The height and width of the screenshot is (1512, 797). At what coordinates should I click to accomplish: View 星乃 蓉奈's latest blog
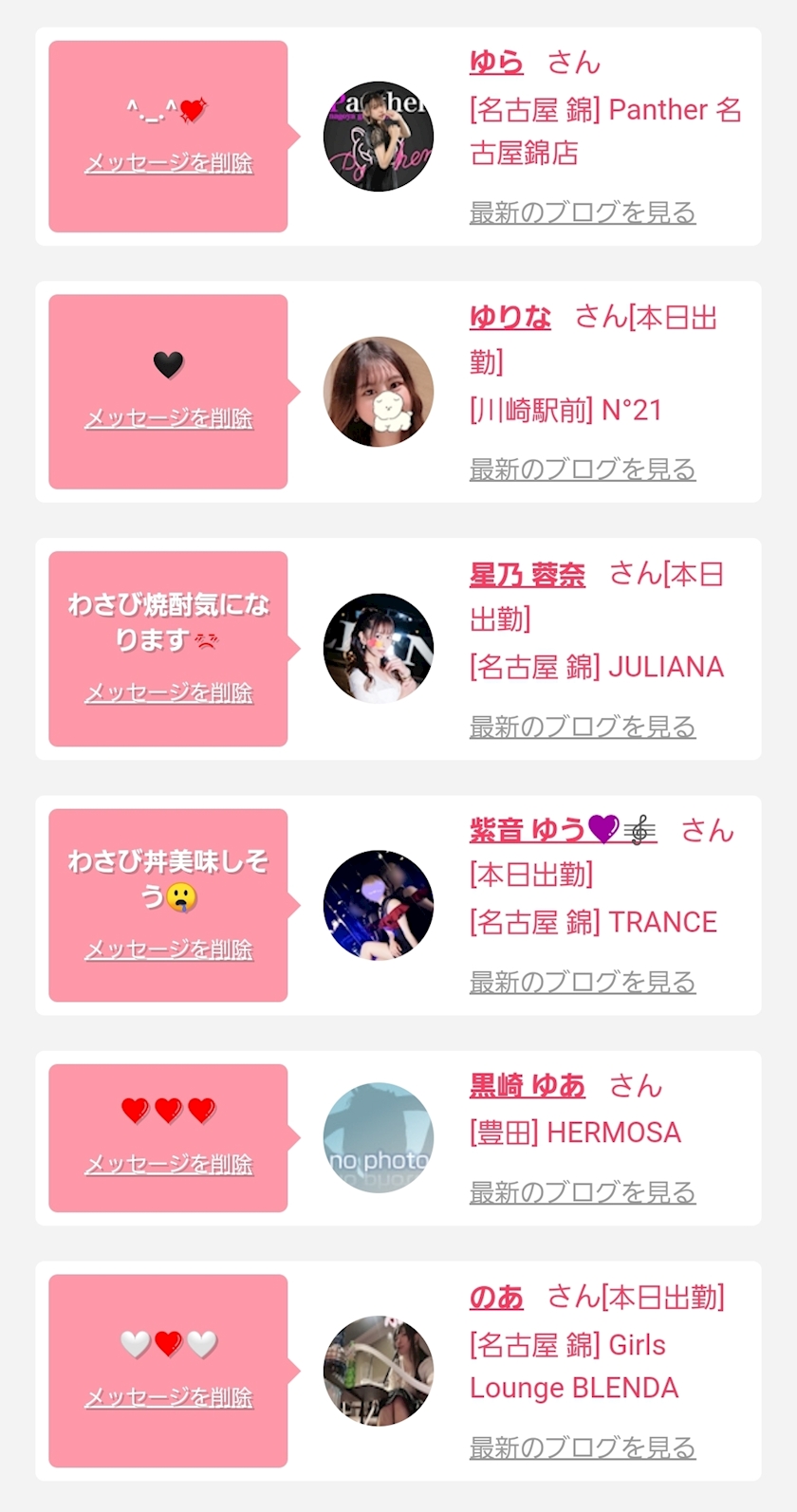[583, 727]
